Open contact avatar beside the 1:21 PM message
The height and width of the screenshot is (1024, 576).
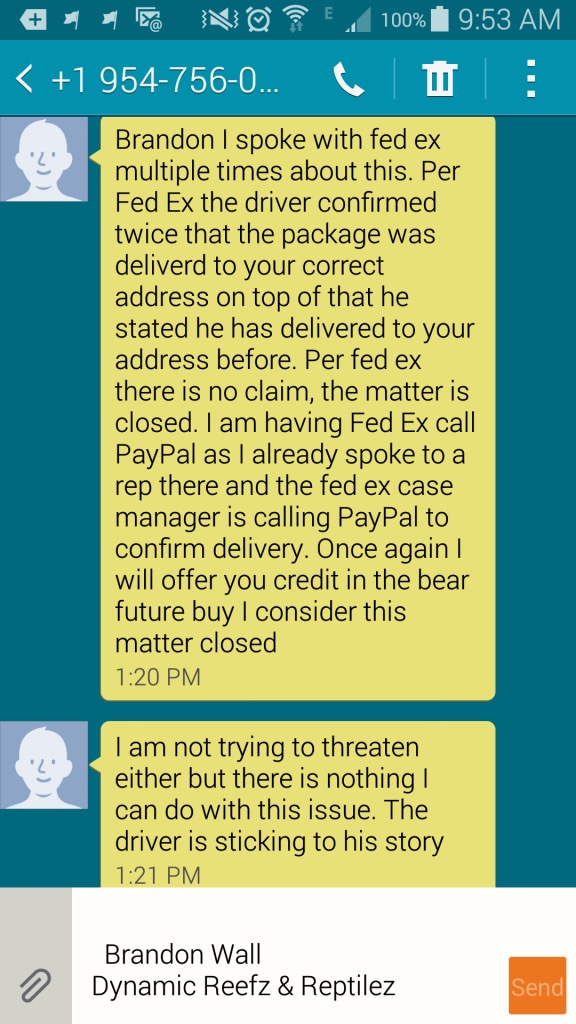point(44,765)
